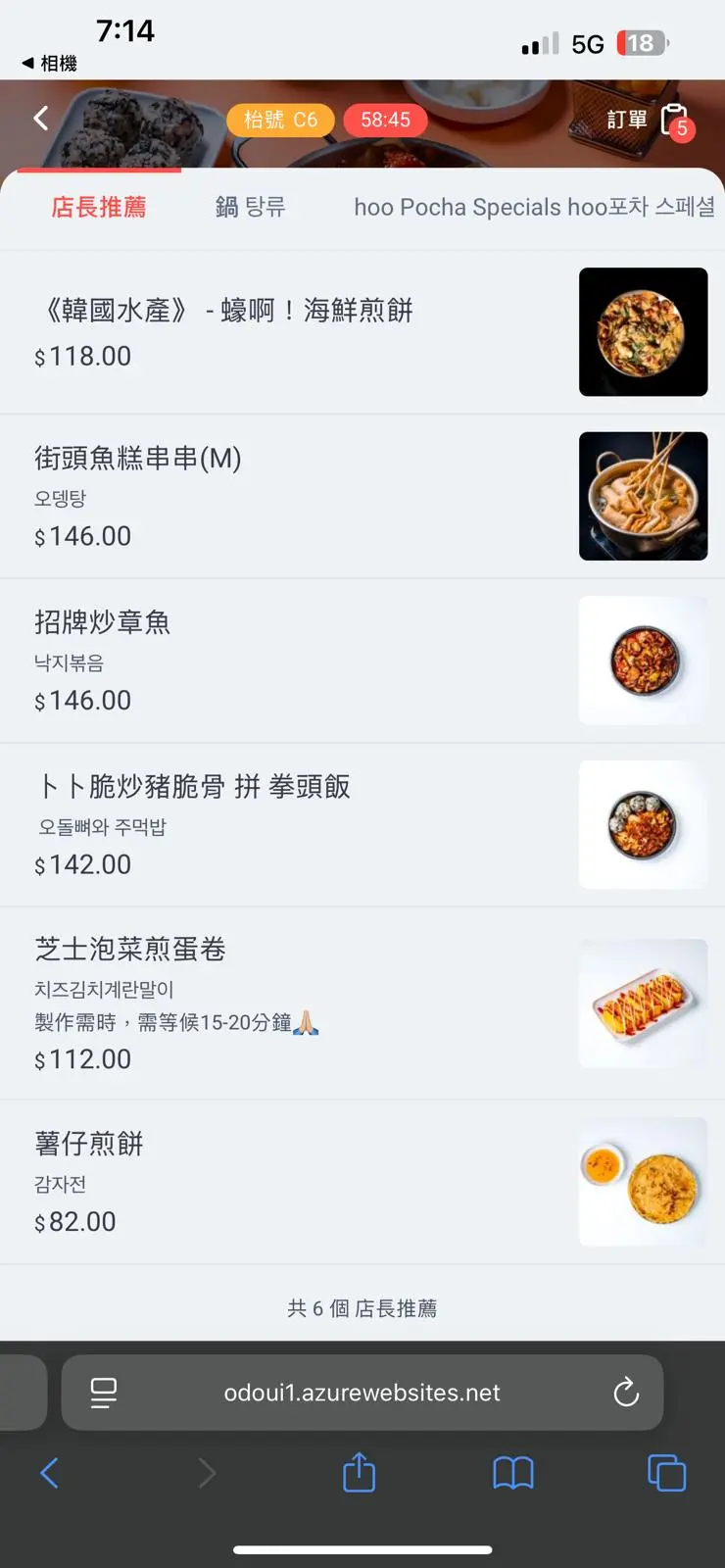Viewport: 725px width, 1568px height.
Task: Tap the odoui1.azurewebsites.net address field
Action: (362, 1392)
